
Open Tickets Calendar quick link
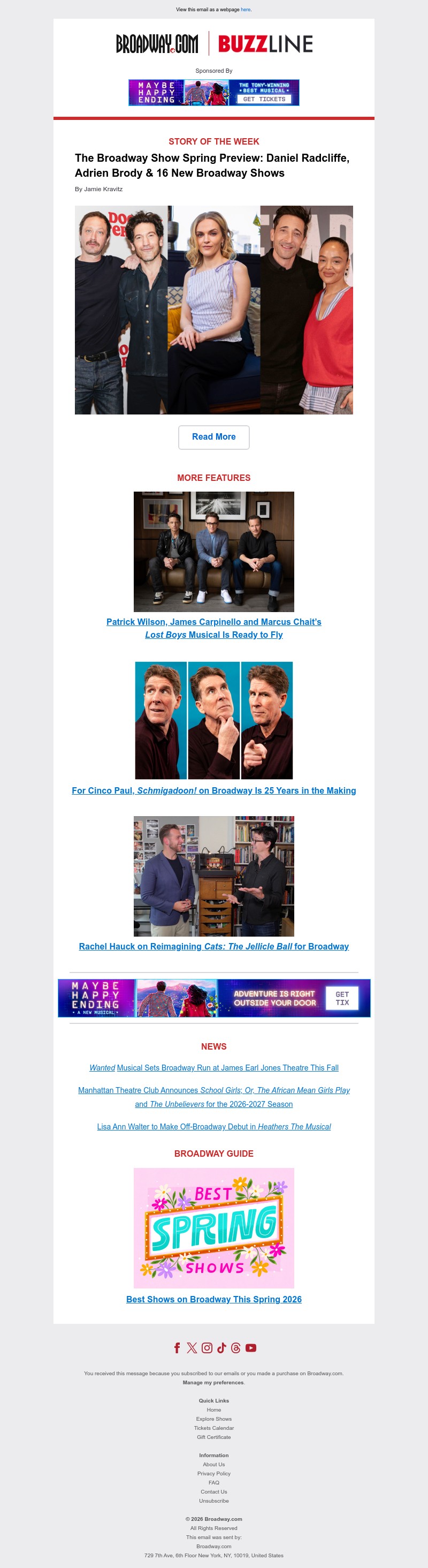click(x=214, y=1428)
